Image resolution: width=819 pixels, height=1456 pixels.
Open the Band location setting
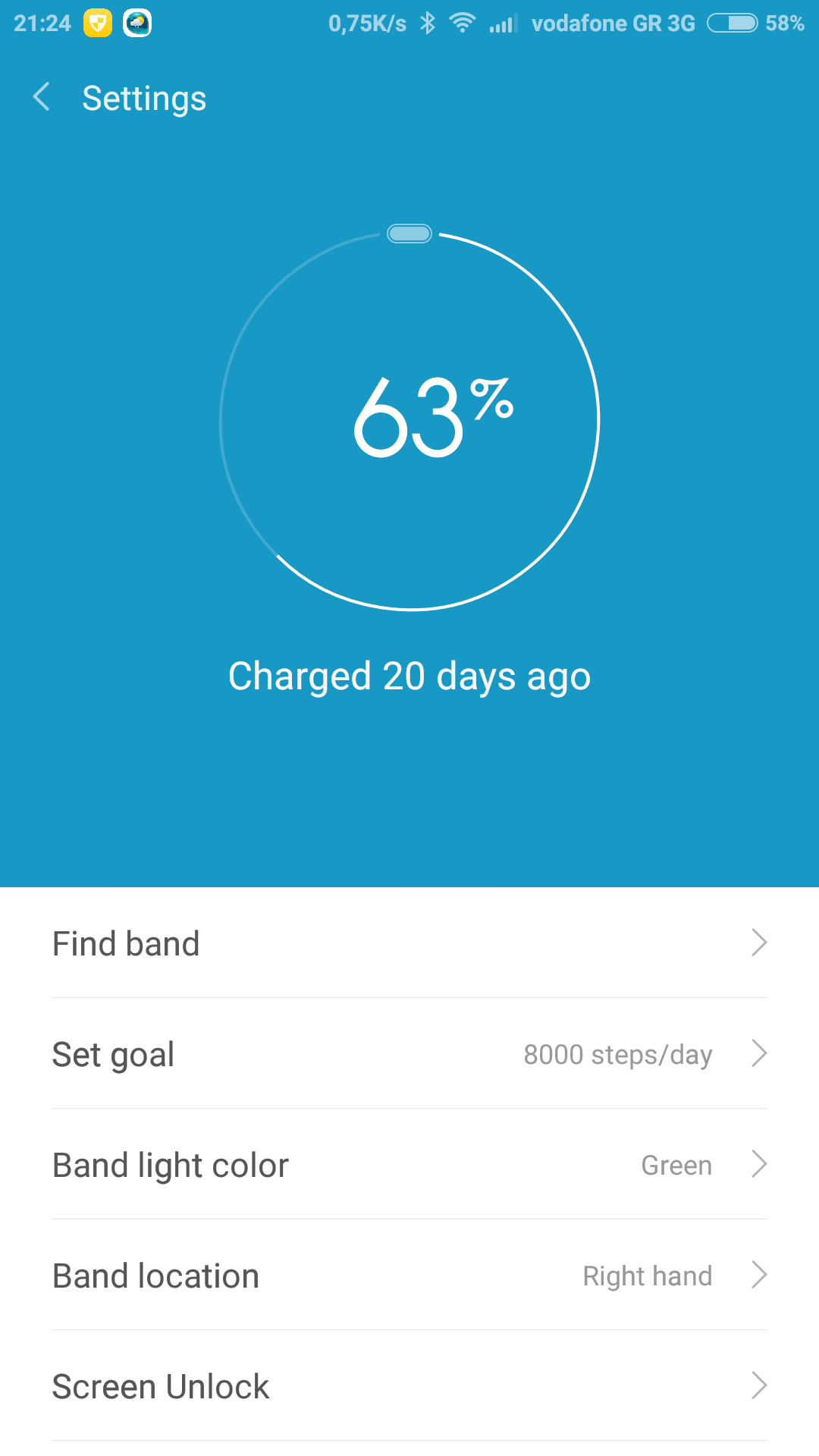pyautogui.click(x=409, y=1276)
